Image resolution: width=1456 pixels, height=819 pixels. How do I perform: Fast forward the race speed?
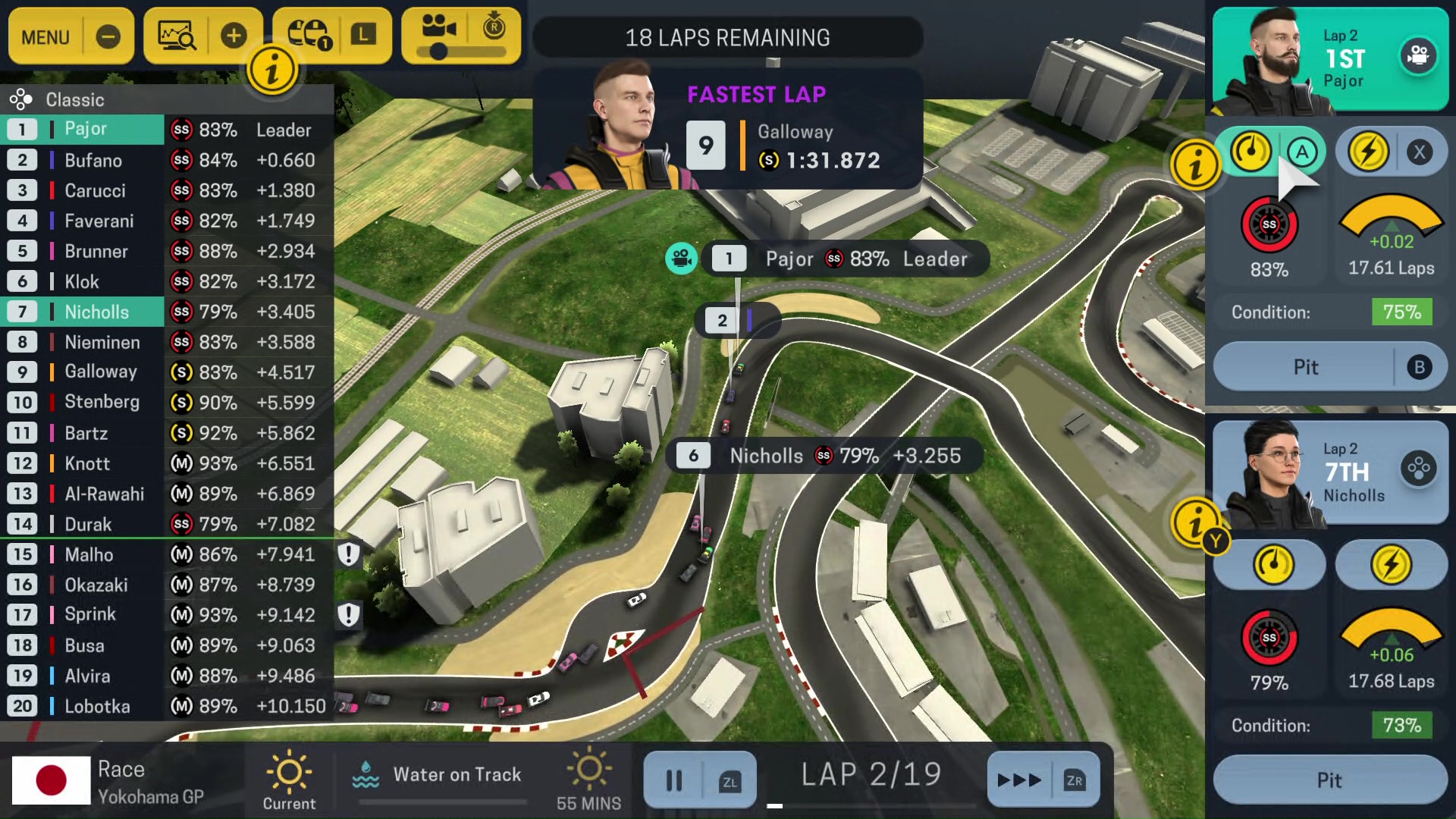coord(1019,780)
